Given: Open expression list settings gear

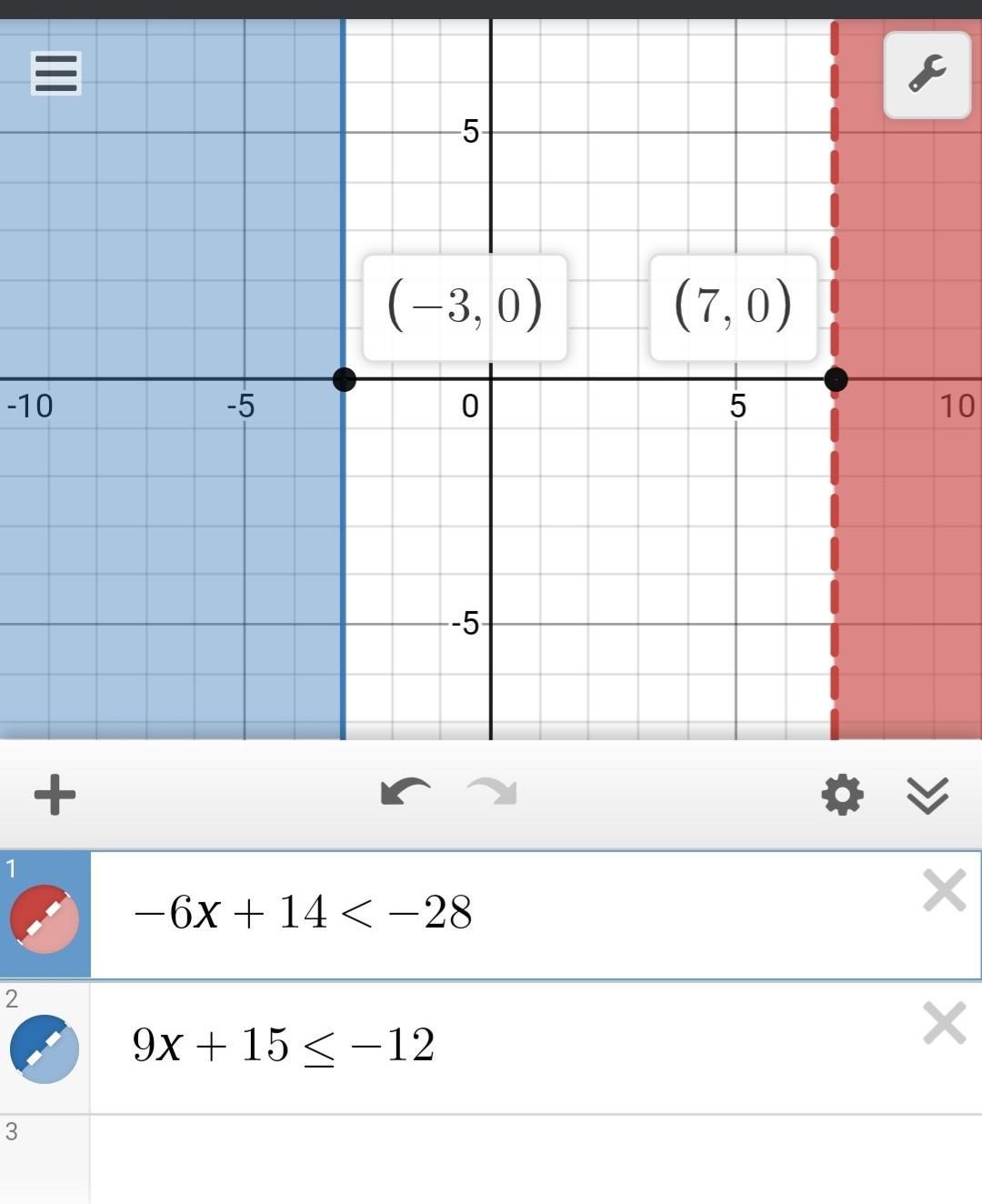Looking at the screenshot, I should click(x=842, y=795).
